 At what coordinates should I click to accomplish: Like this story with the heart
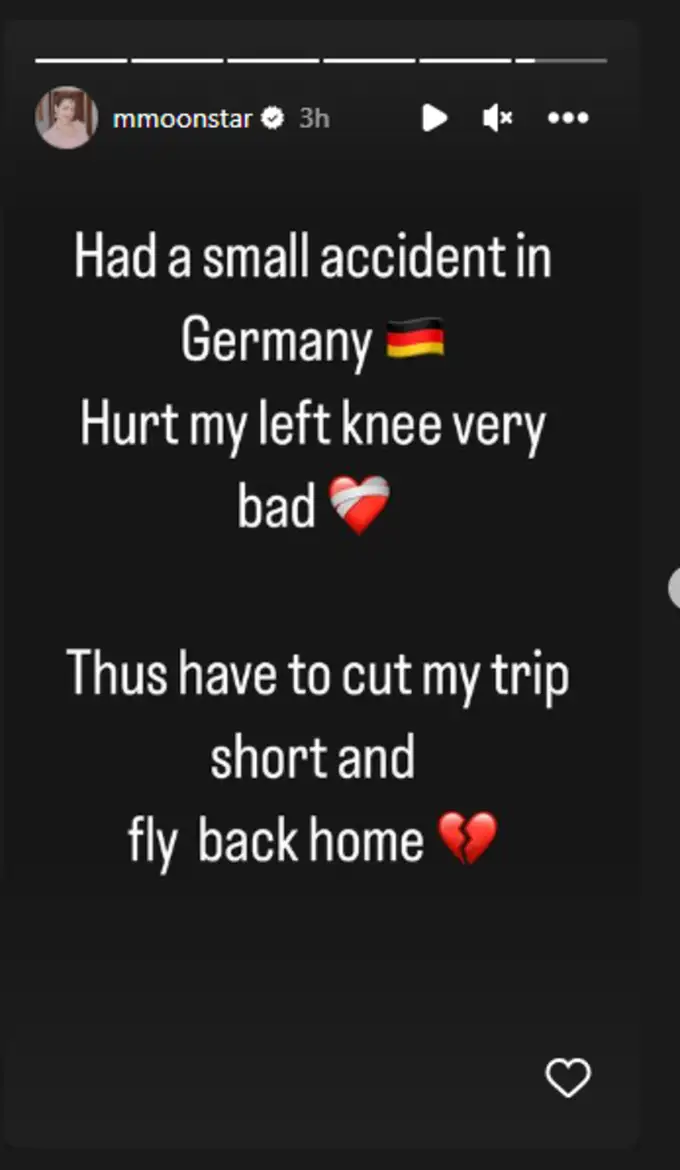click(x=568, y=1078)
